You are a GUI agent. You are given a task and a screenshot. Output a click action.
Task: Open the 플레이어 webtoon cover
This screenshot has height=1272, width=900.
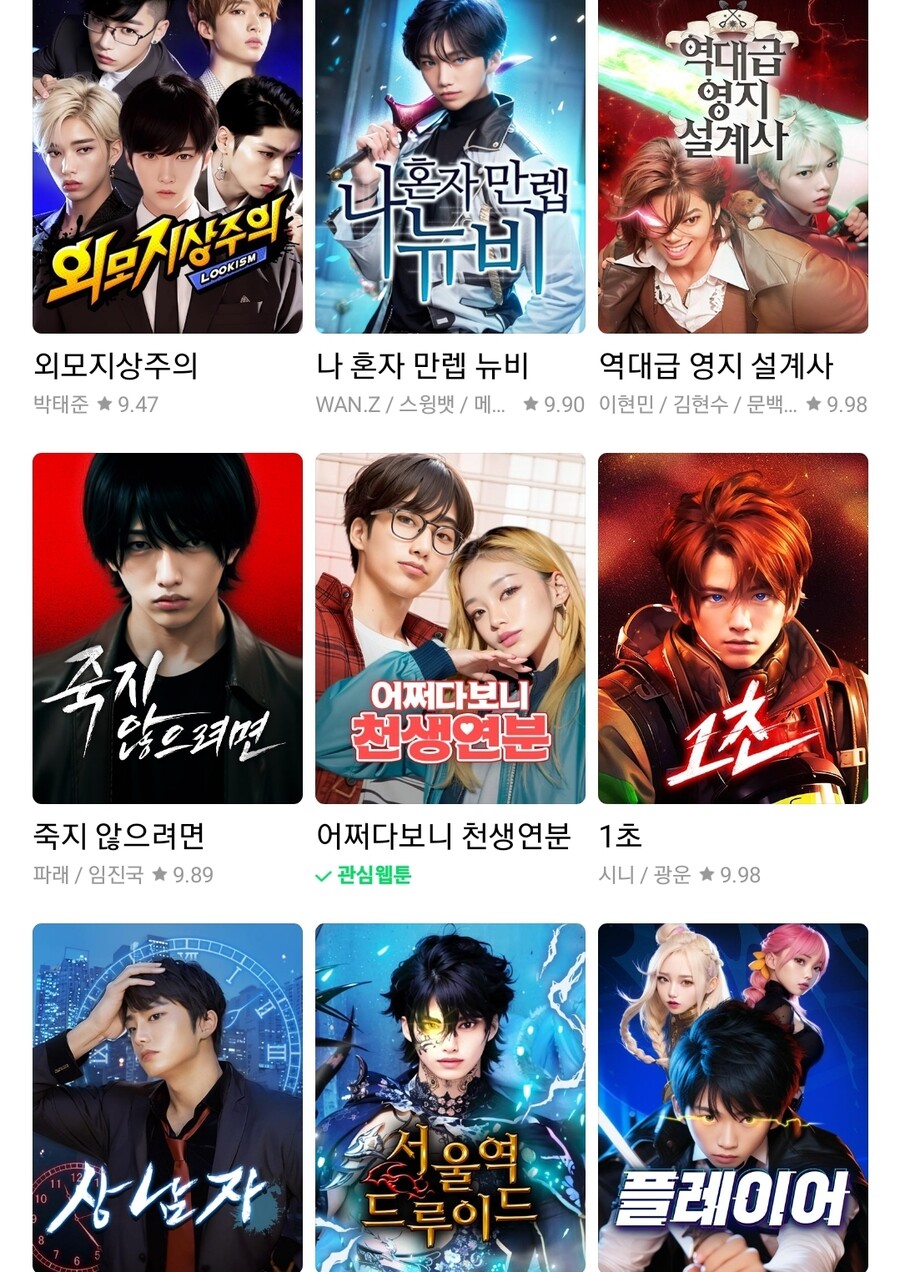[732, 1096]
